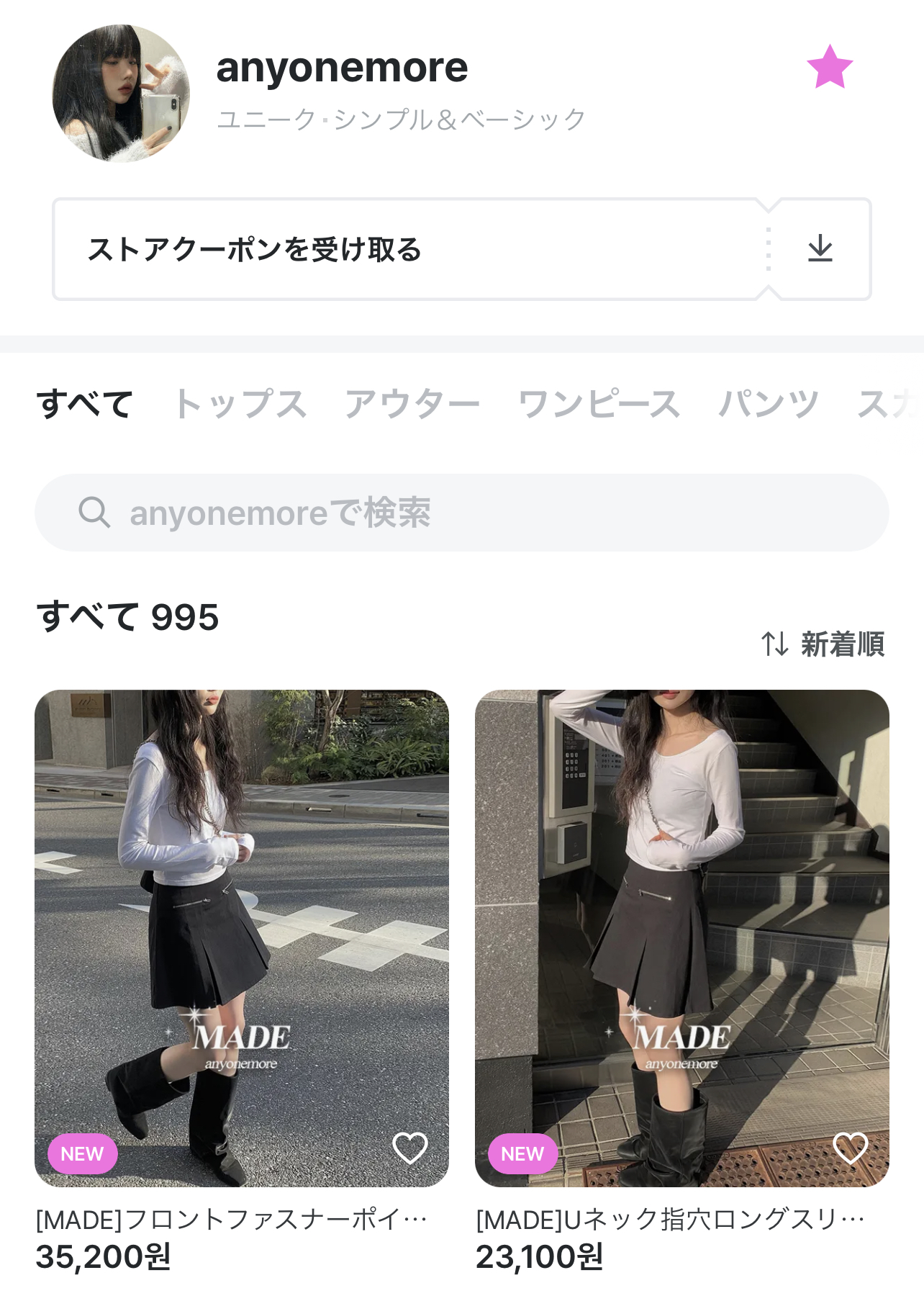The image size is (924, 1301).
Task: Switch to the アウター tab
Action: 412,403
